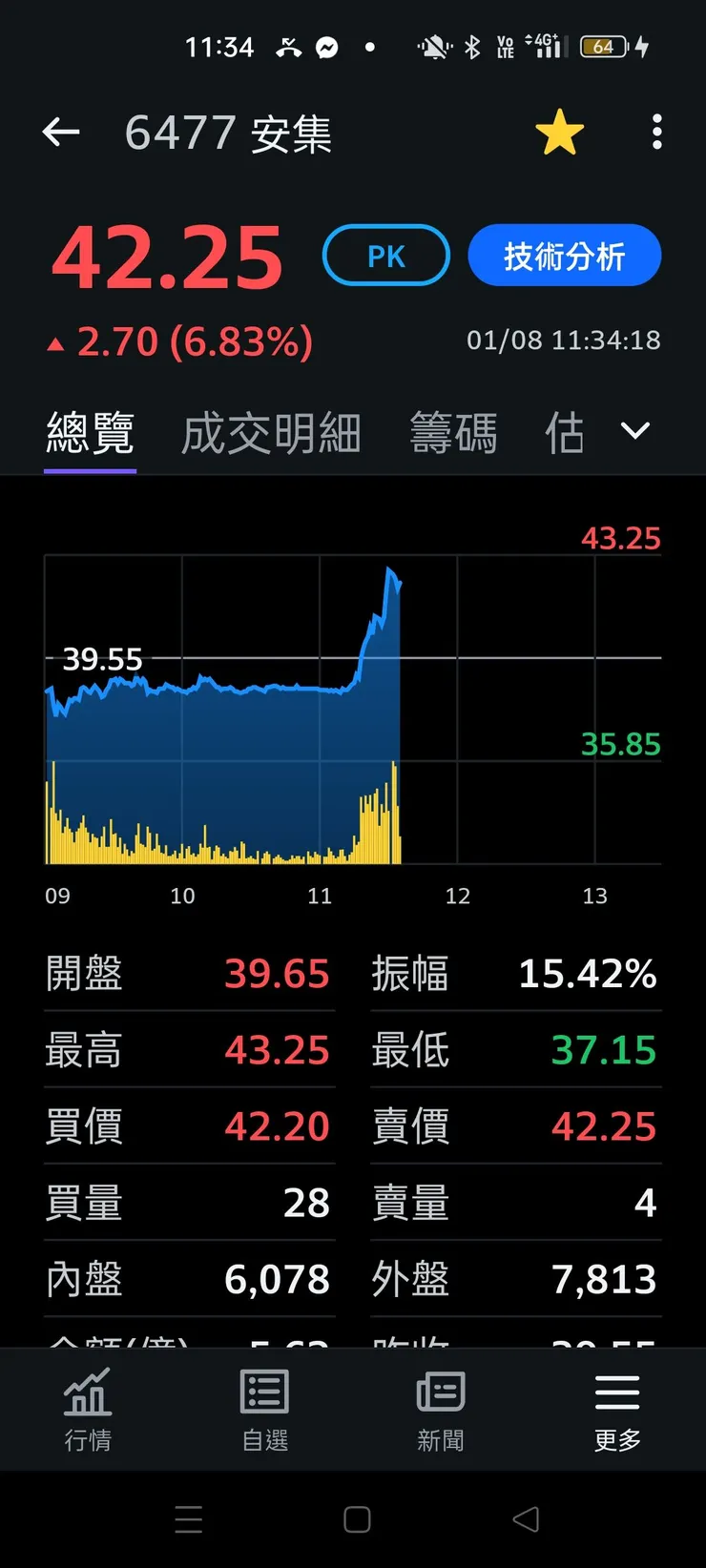Open the 更多 more menu icon
Screen dimensions: 706x1568
tap(616, 1393)
